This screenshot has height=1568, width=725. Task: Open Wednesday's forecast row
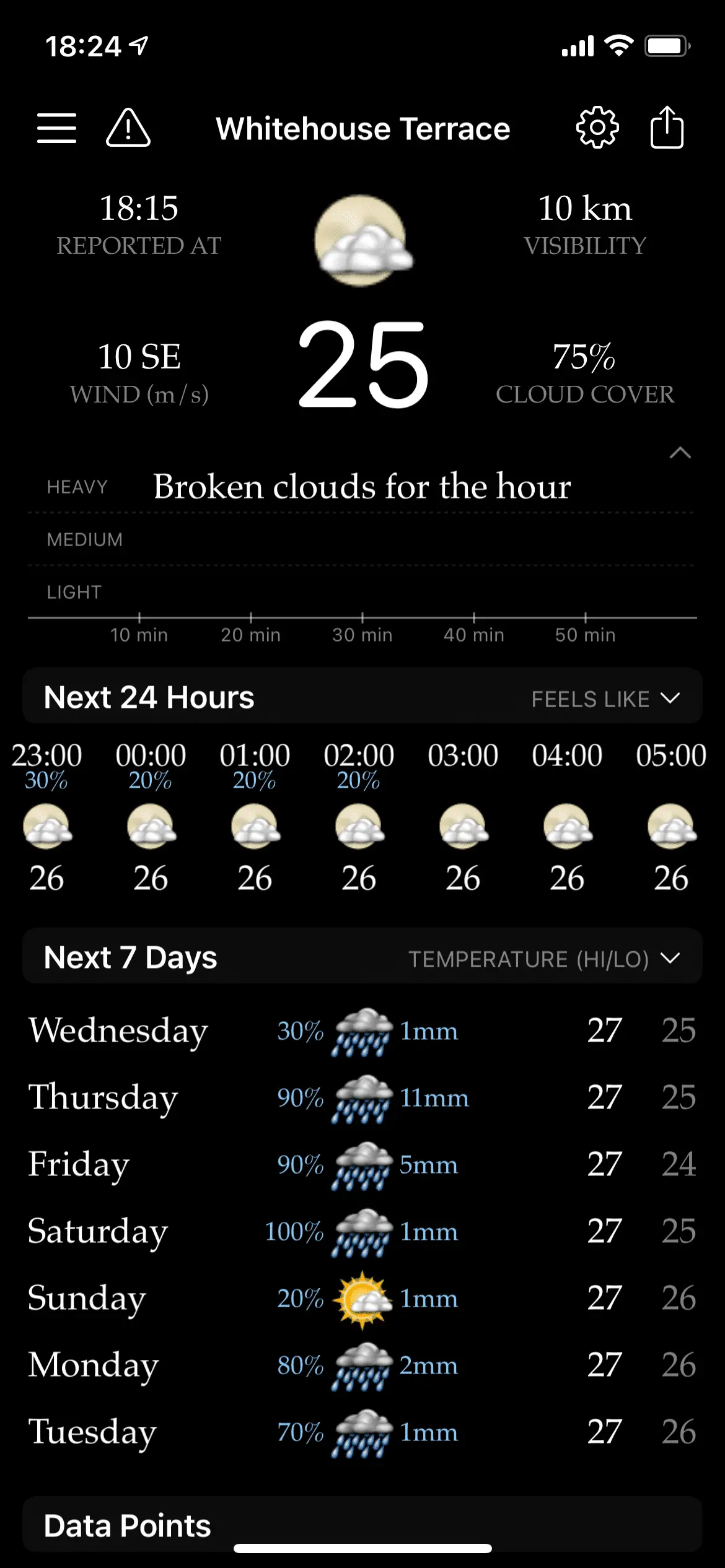click(362, 1030)
